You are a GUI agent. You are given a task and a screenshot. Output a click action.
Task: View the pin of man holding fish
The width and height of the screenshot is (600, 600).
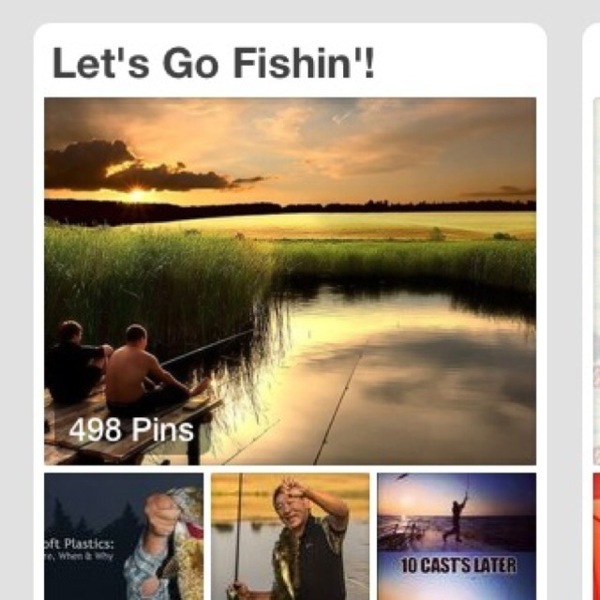click(x=290, y=536)
